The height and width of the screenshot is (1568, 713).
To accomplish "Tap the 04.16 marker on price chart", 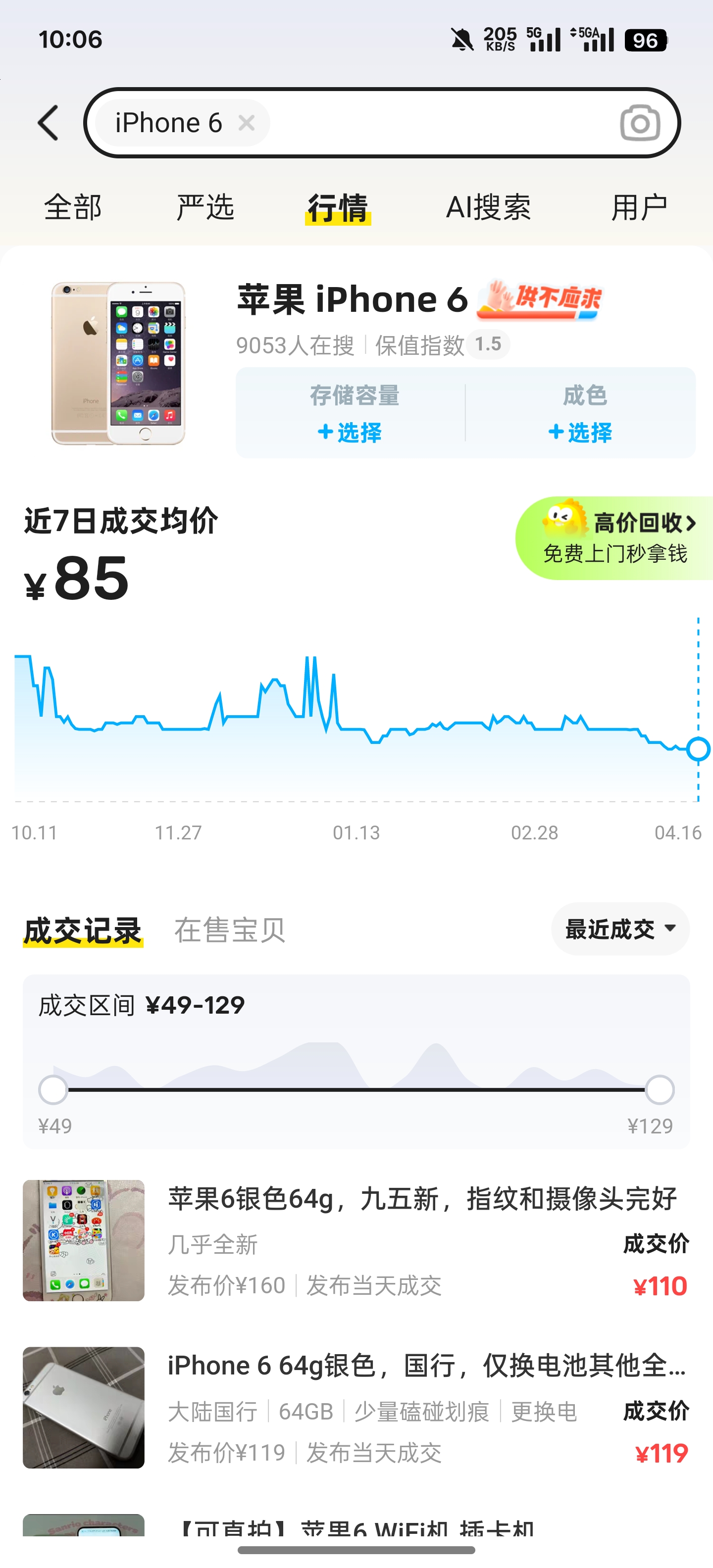I will coord(698,749).
